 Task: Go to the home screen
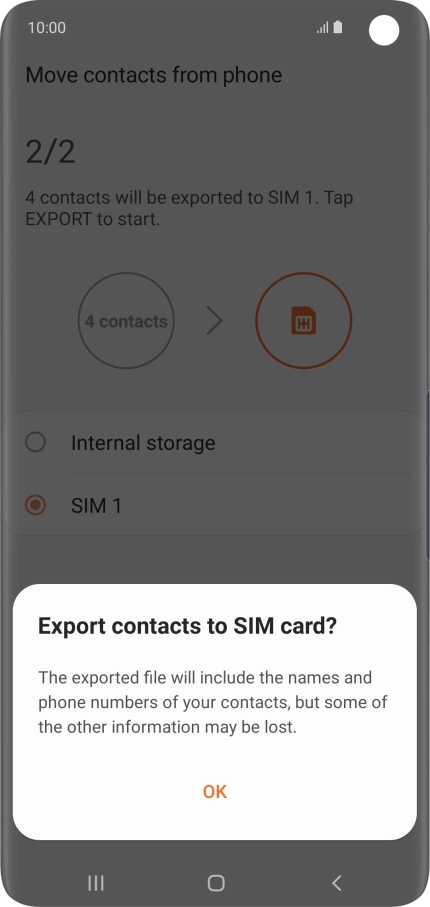point(216,883)
